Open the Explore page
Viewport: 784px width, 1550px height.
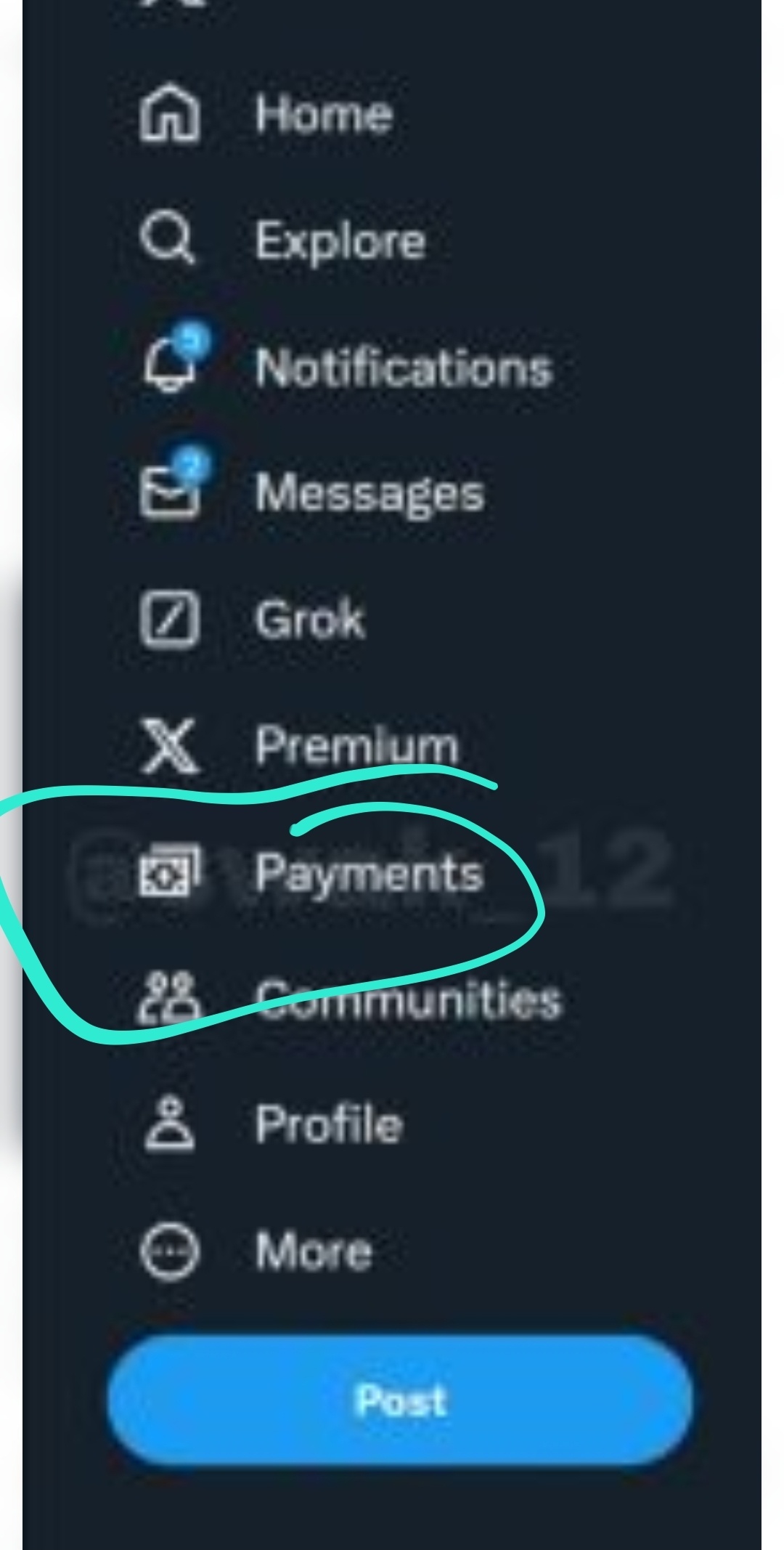pyautogui.click(x=282, y=240)
